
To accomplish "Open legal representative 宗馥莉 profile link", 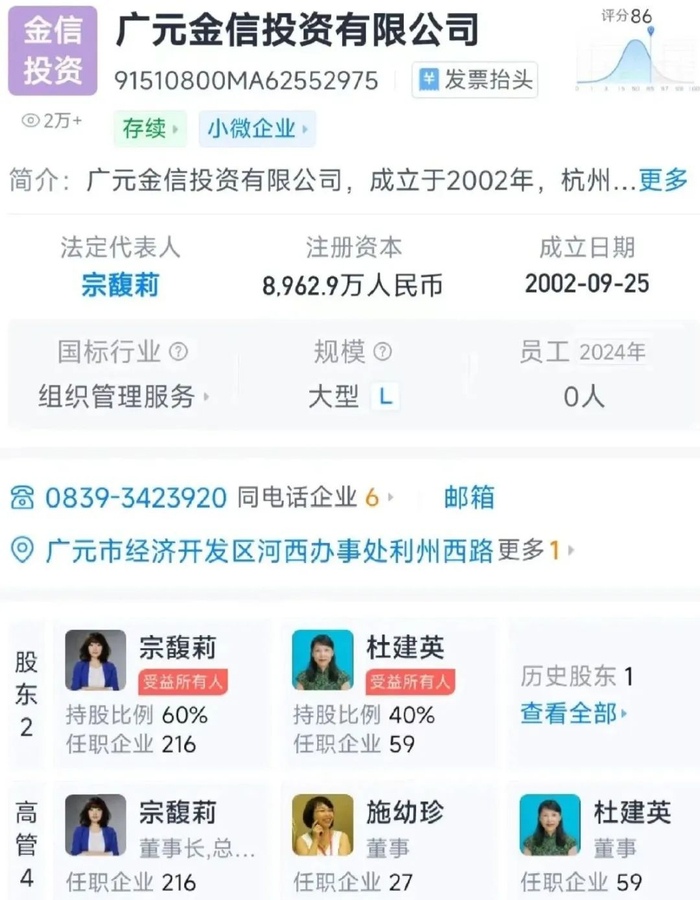I will (120, 286).
